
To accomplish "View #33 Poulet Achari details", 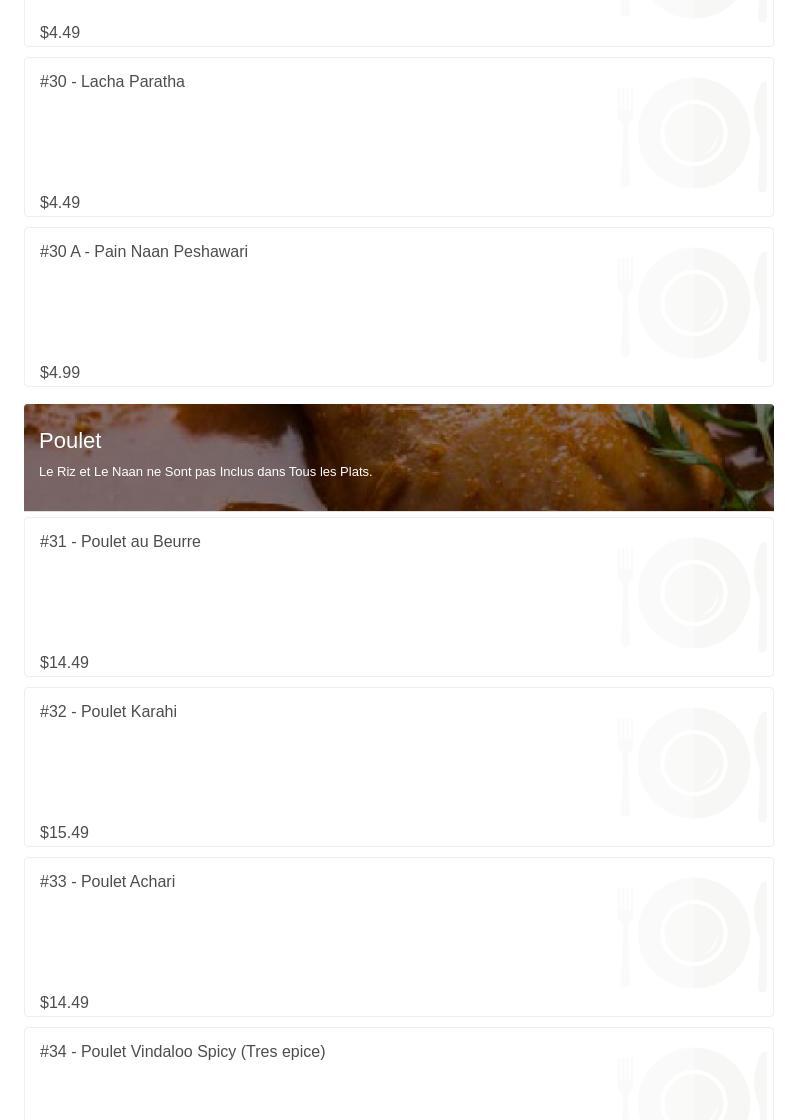I will coord(107,882).
